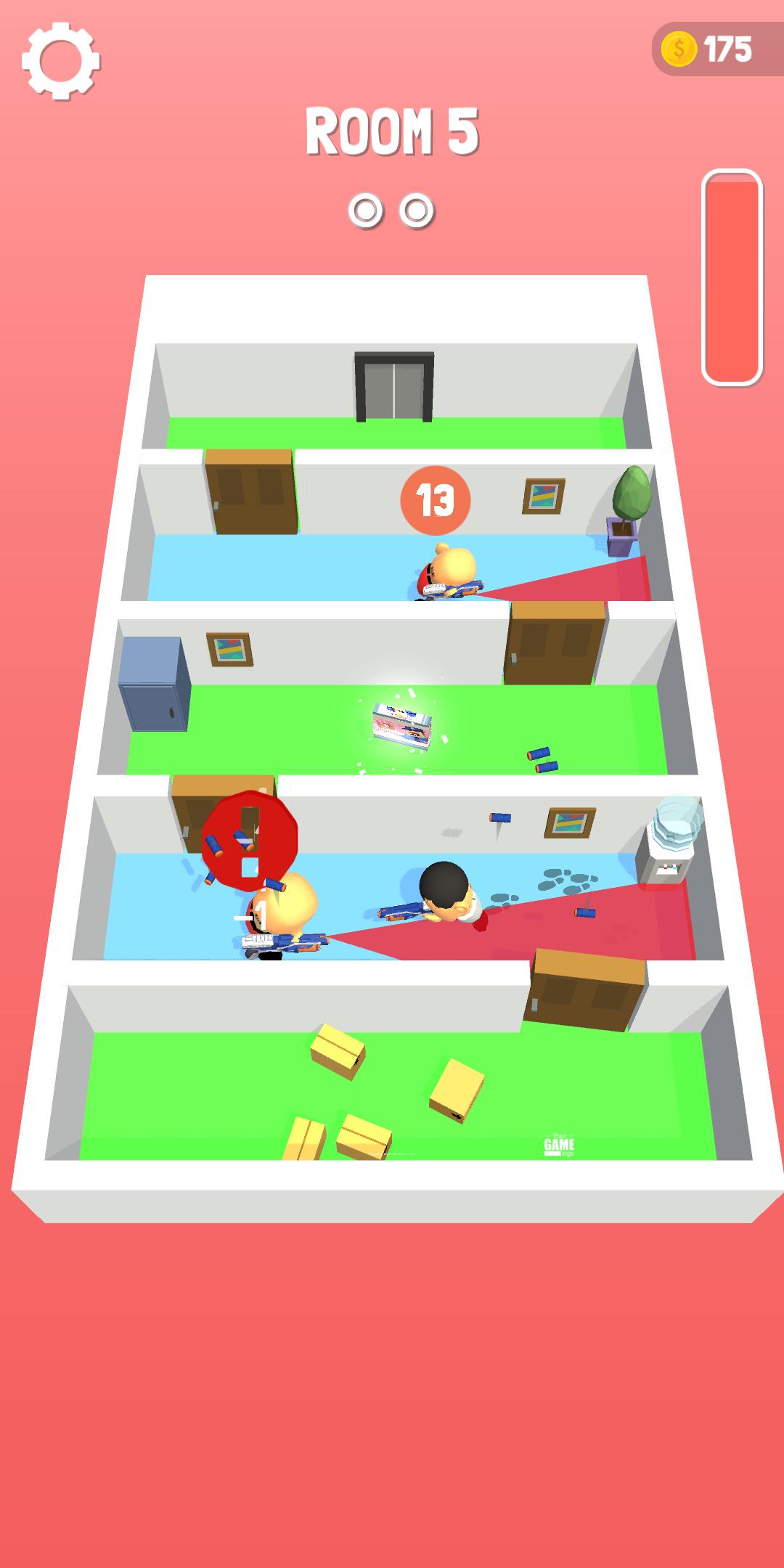Open the settings gear

61,61
